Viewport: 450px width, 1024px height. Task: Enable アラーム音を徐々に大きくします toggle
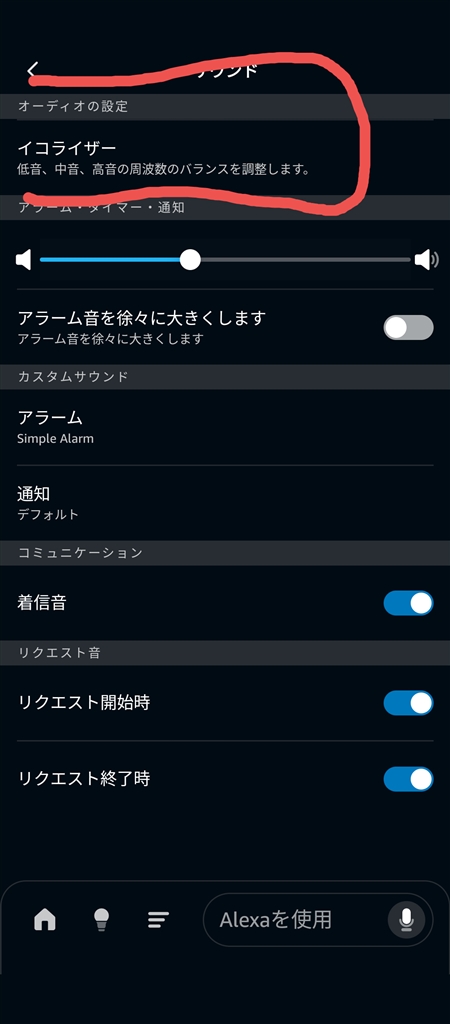408,327
